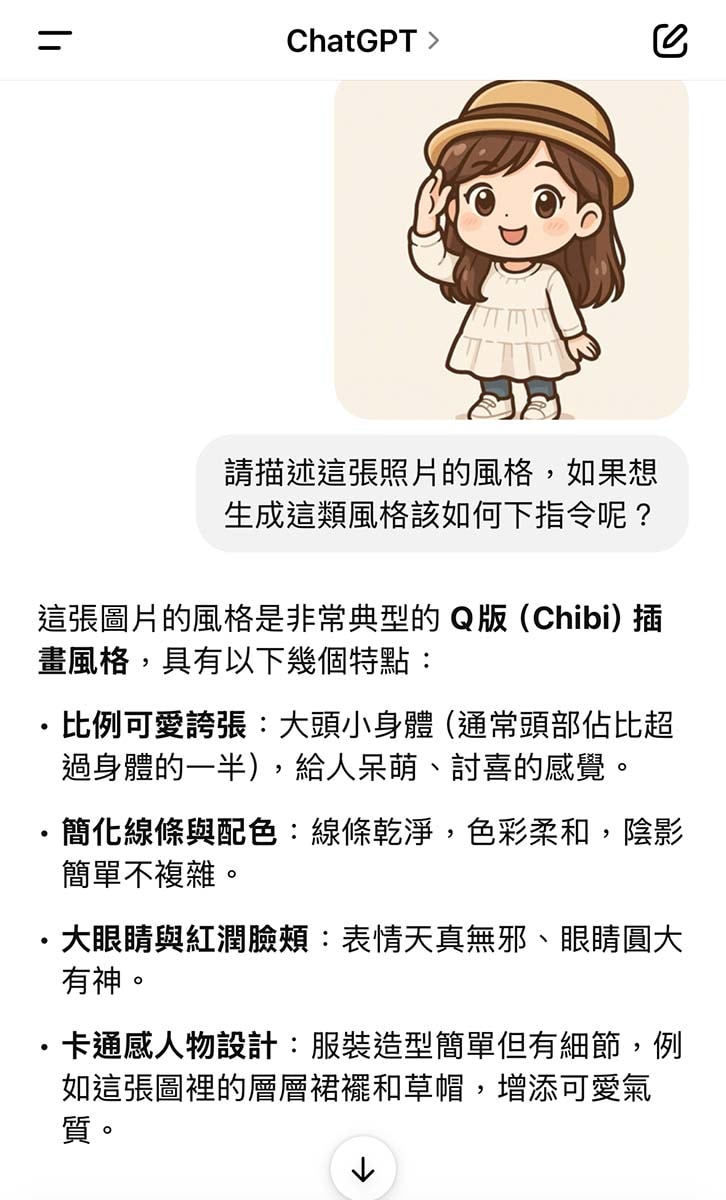Open the ChatGPT model selector
726x1200 pixels.
click(x=363, y=41)
